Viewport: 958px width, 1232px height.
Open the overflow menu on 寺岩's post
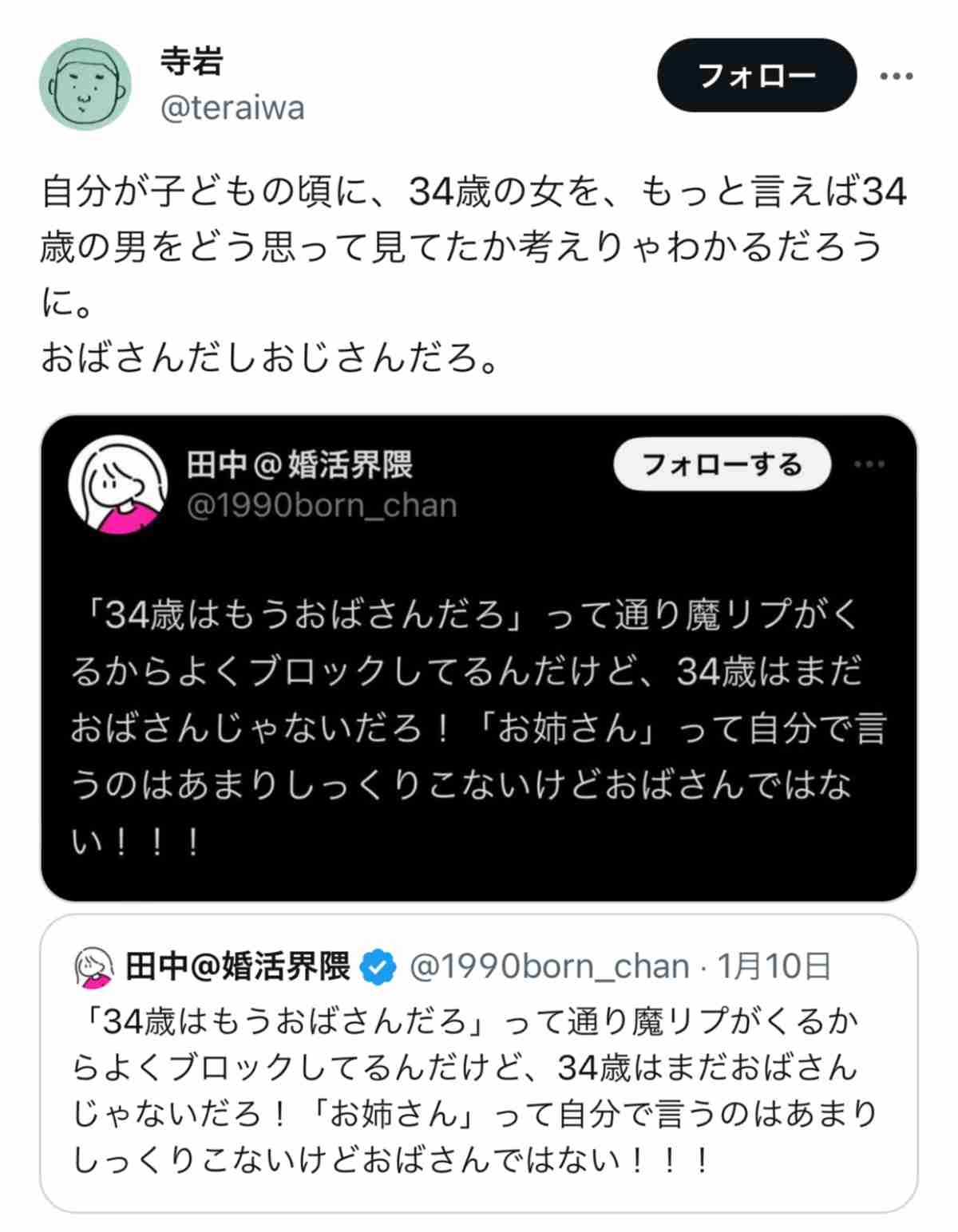click(896, 77)
